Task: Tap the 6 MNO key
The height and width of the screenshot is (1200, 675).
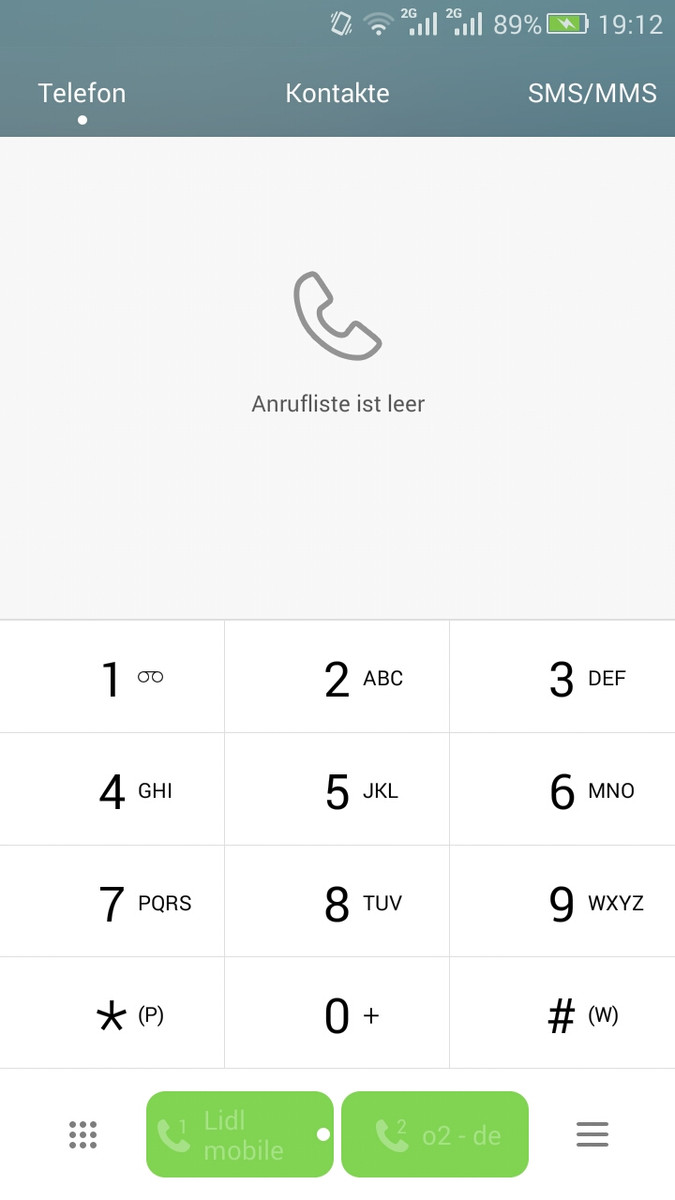Action: (x=562, y=790)
